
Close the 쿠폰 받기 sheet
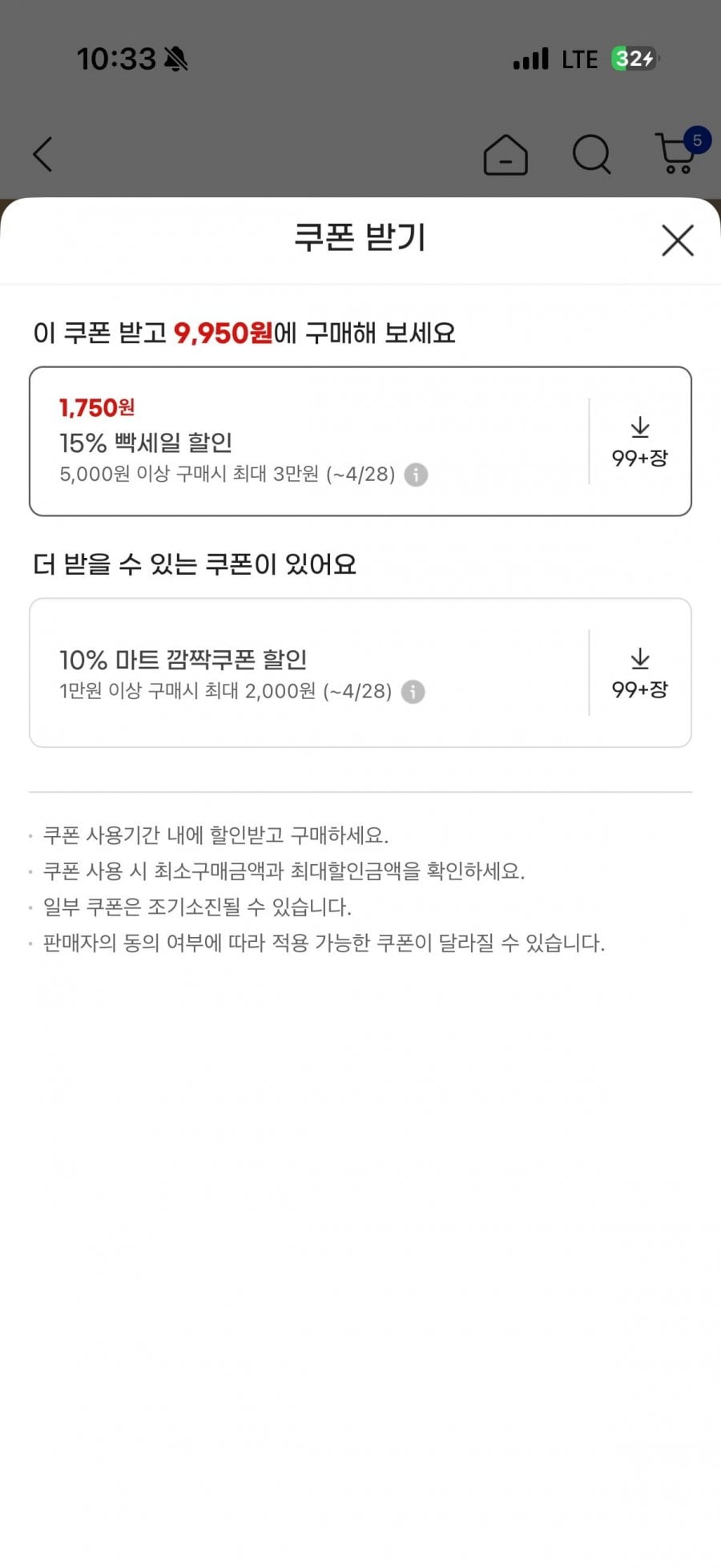pos(678,240)
